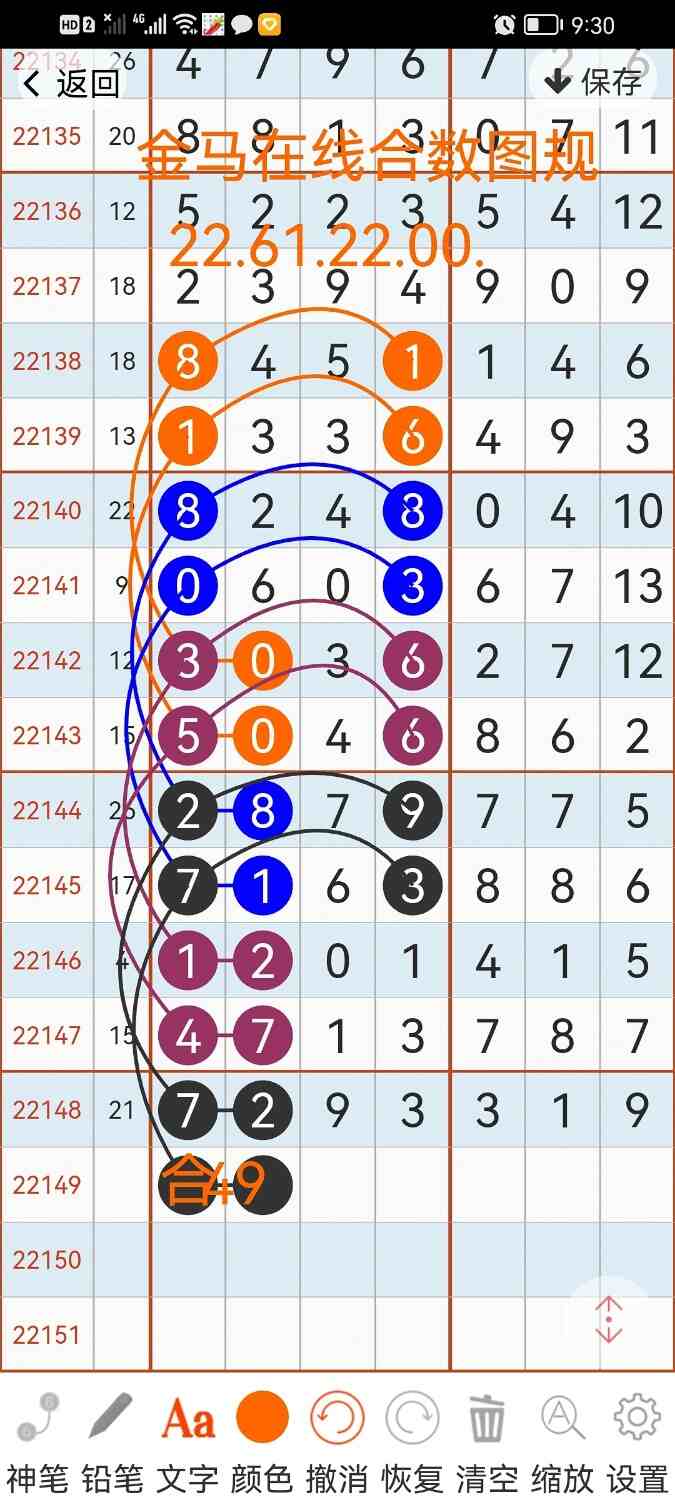Tap the 返回 back button
675x1500 pixels.
70,84
